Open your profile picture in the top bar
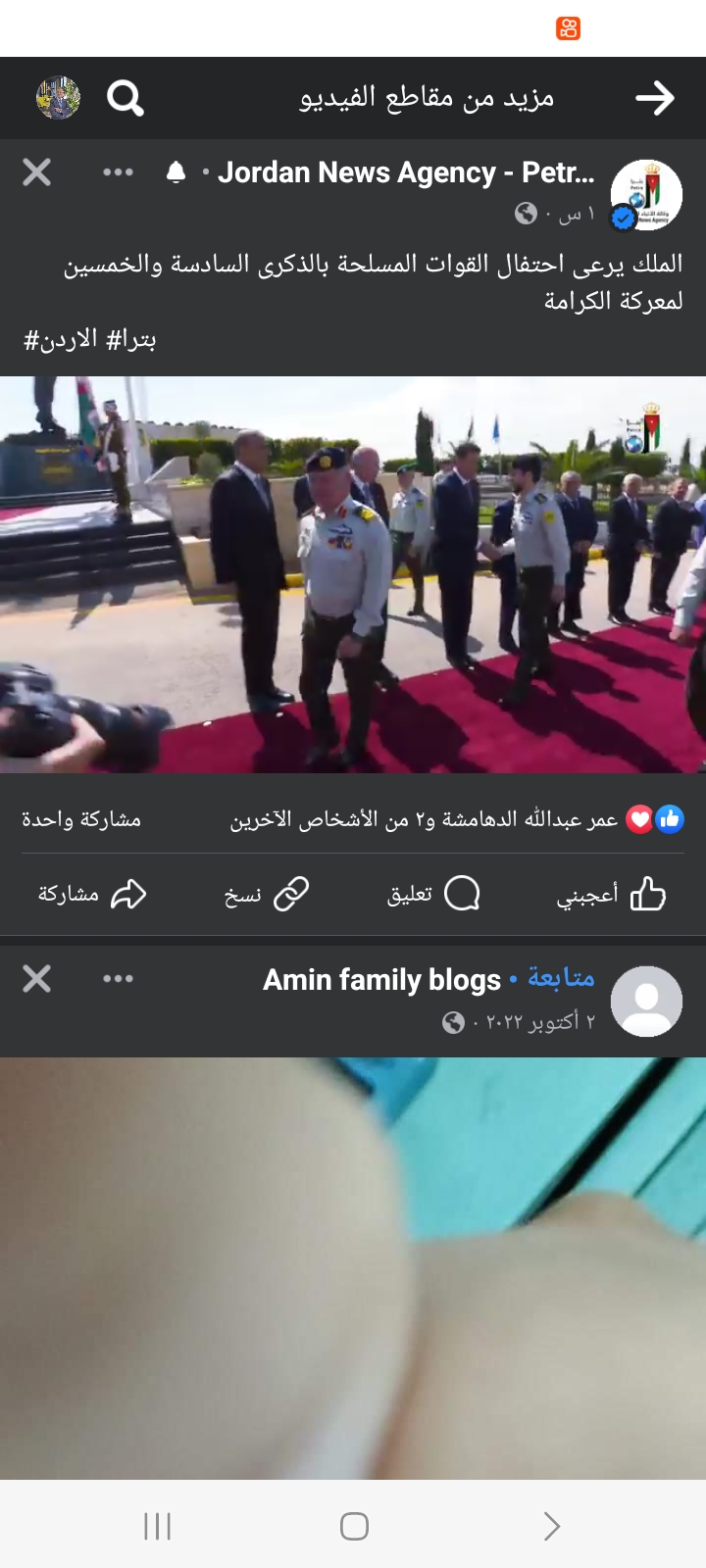This screenshot has height=1568, width=706. tap(58, 98)
